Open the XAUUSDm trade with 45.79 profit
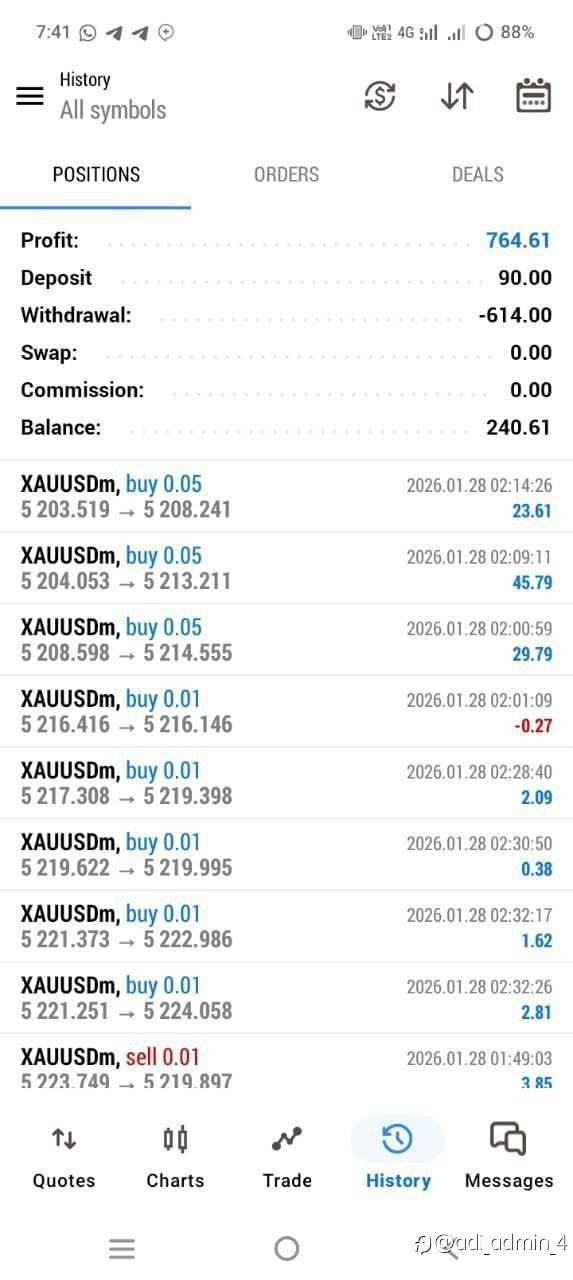Image resolution: width=573 pixels, height=1280 pixels. pos(286,568)
